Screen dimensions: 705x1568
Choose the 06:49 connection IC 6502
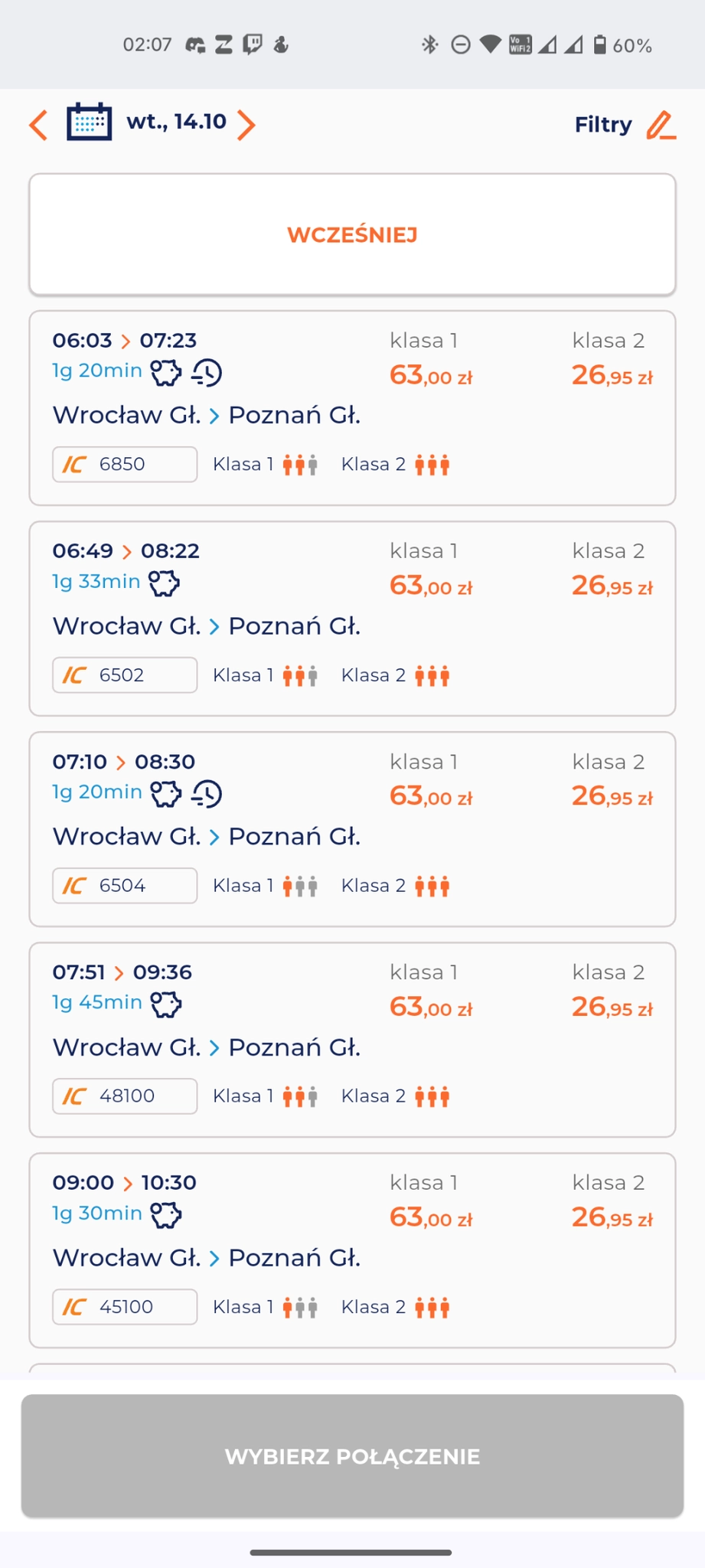tap(352, 618)
